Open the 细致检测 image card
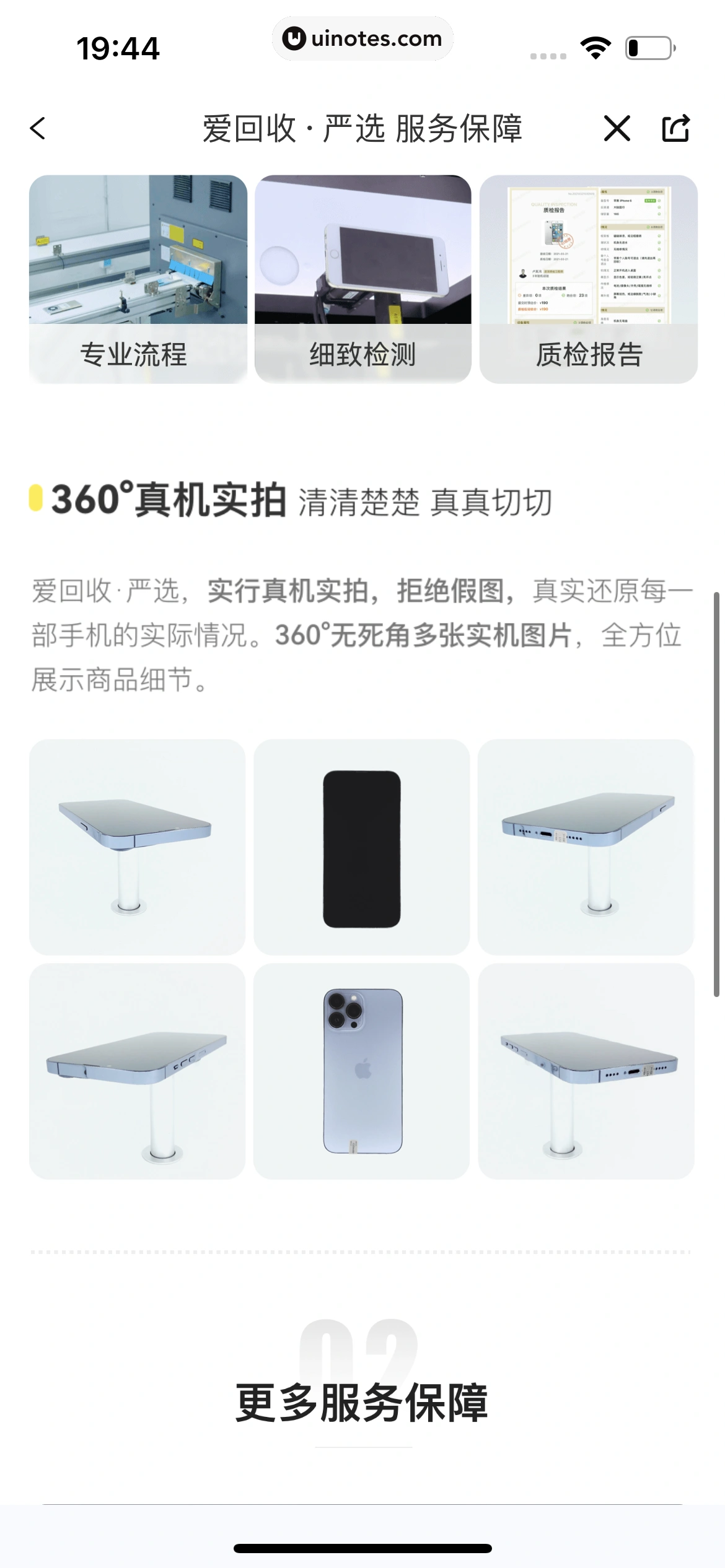This screenshot has width=725, height=1568. click(x=362, y=279)
